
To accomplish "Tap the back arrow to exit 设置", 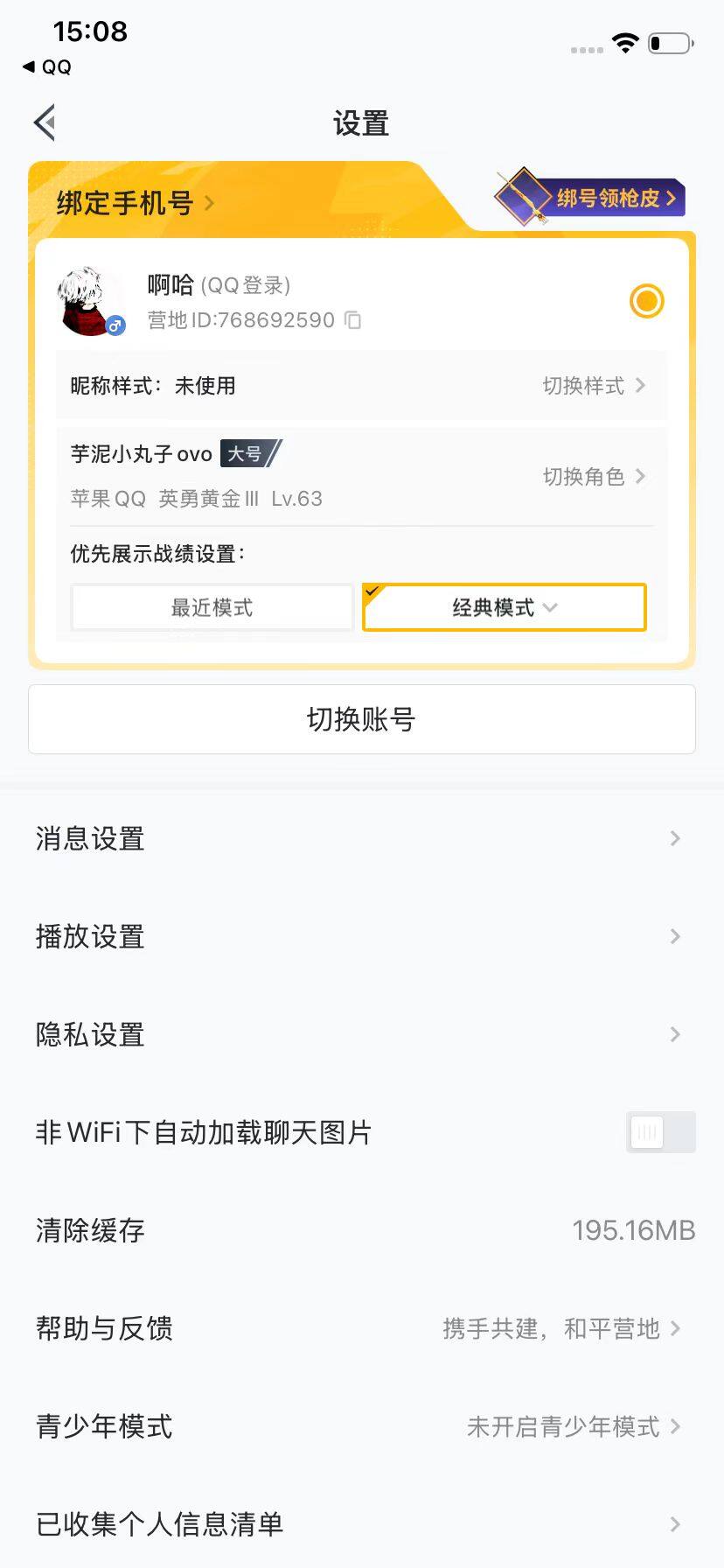I will 44,122.
